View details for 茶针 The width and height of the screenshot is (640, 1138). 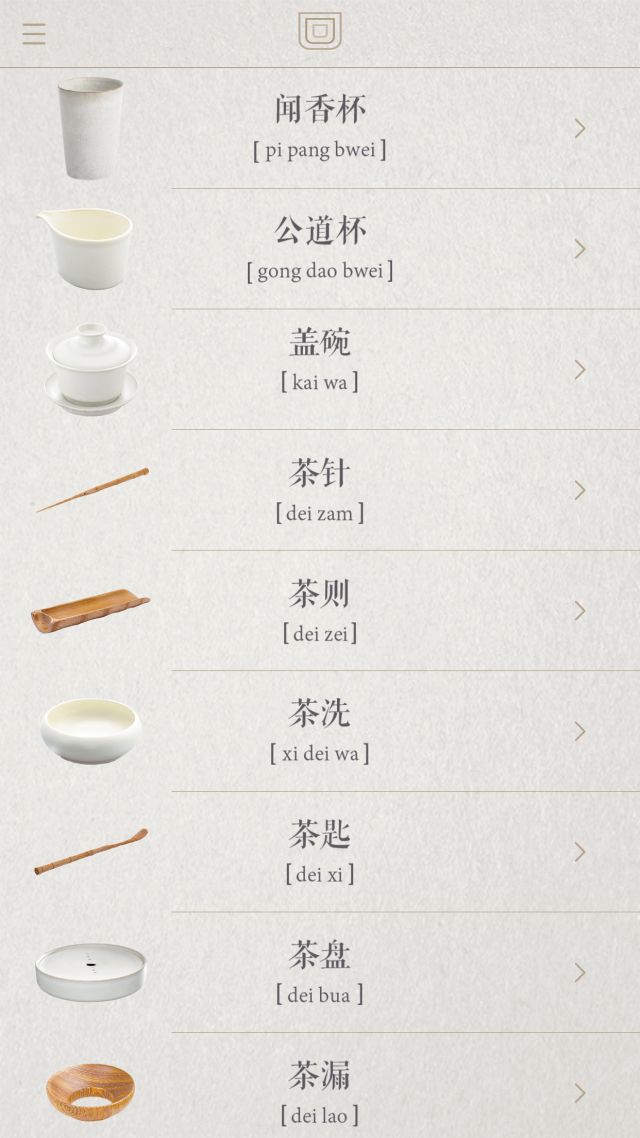320,490
